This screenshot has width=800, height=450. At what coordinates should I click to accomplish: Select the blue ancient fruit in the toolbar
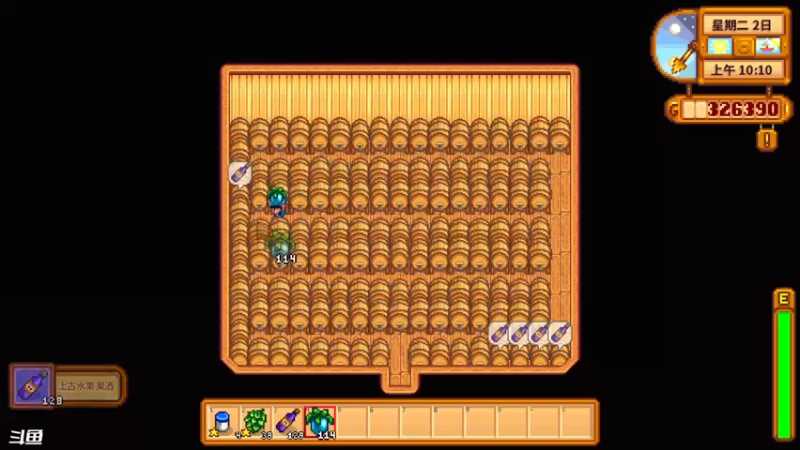point(319,421)
